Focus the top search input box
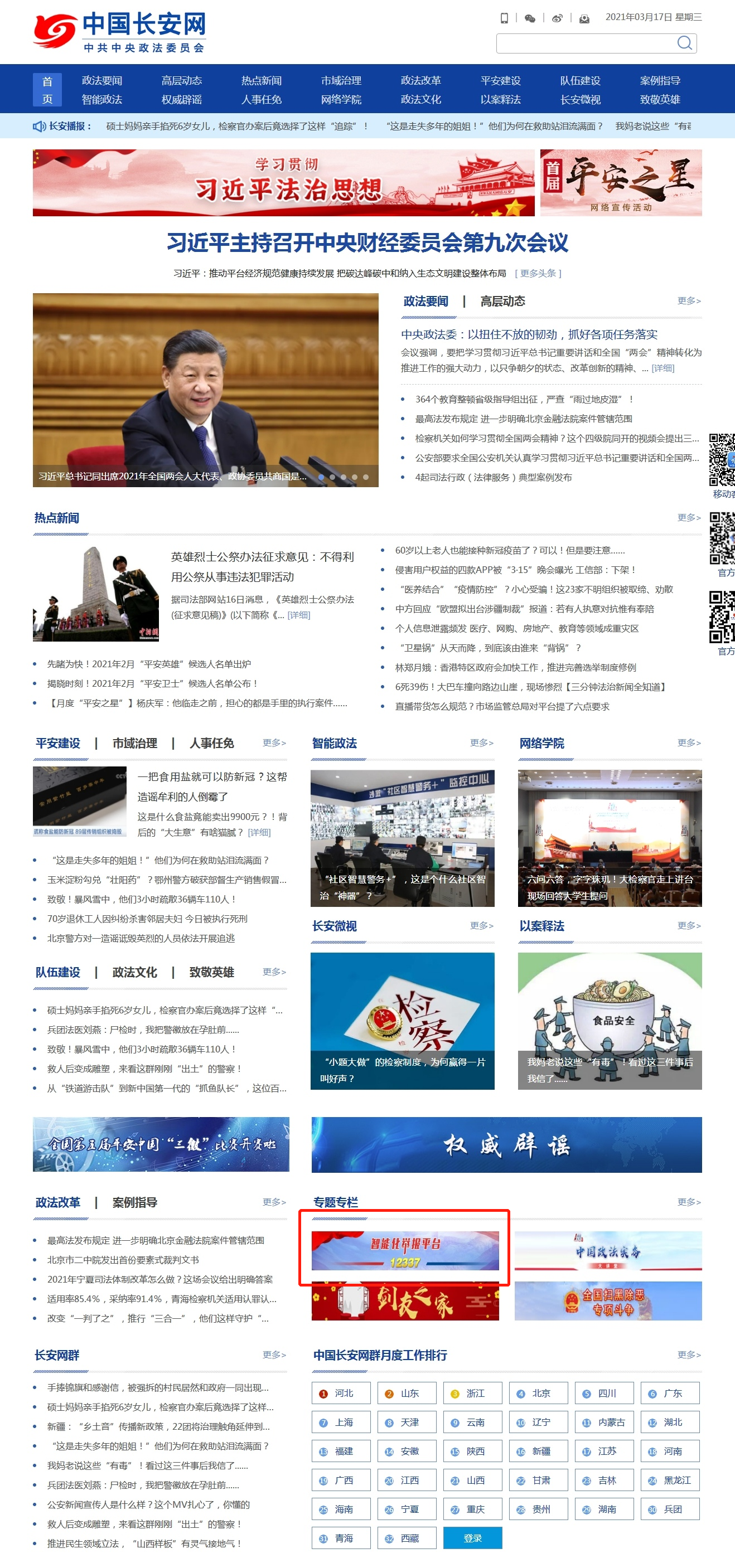735x1568 pixels. tap(584, 43)
